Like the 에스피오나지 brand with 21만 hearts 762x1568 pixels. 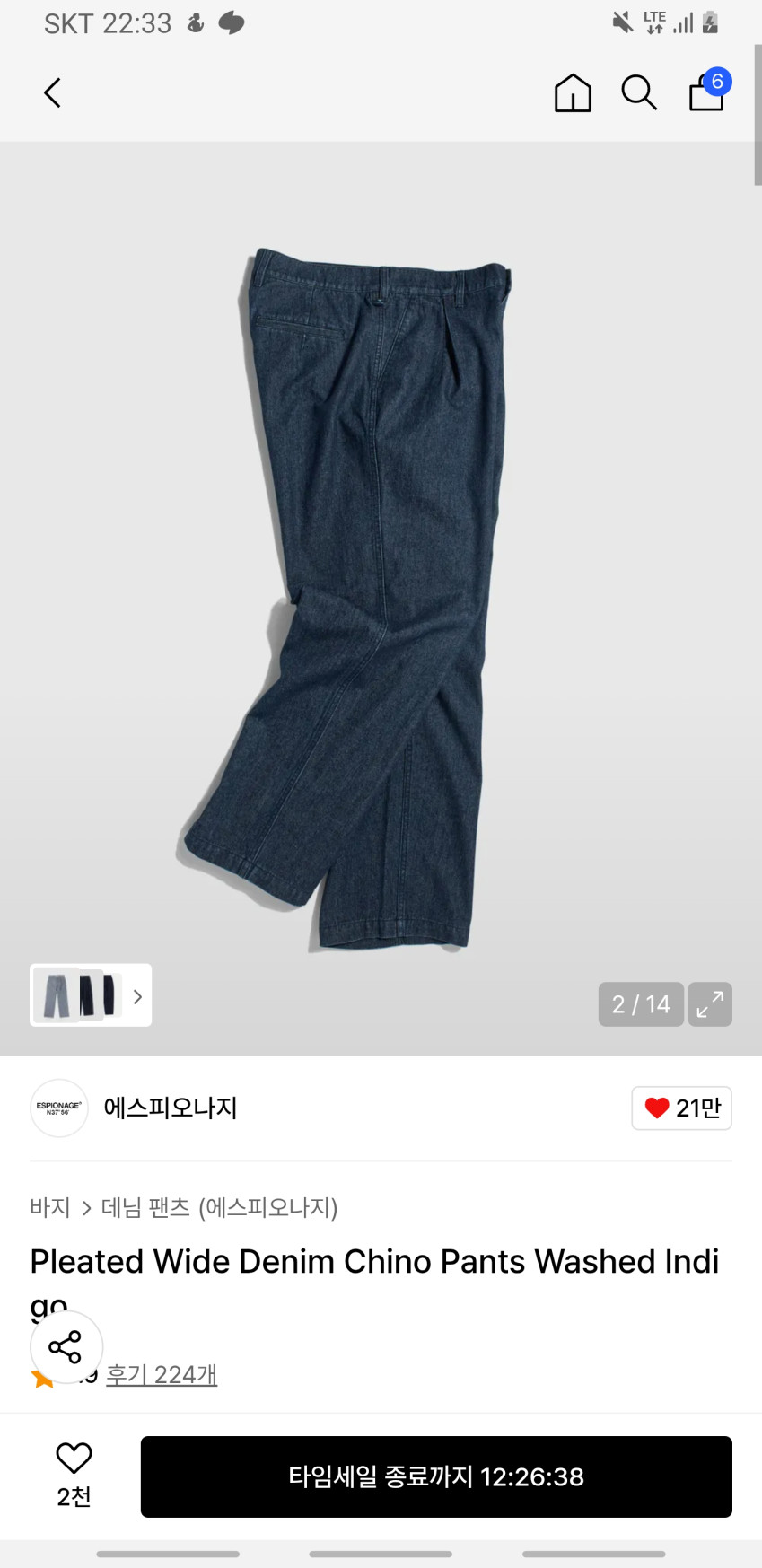[681, 1108]
